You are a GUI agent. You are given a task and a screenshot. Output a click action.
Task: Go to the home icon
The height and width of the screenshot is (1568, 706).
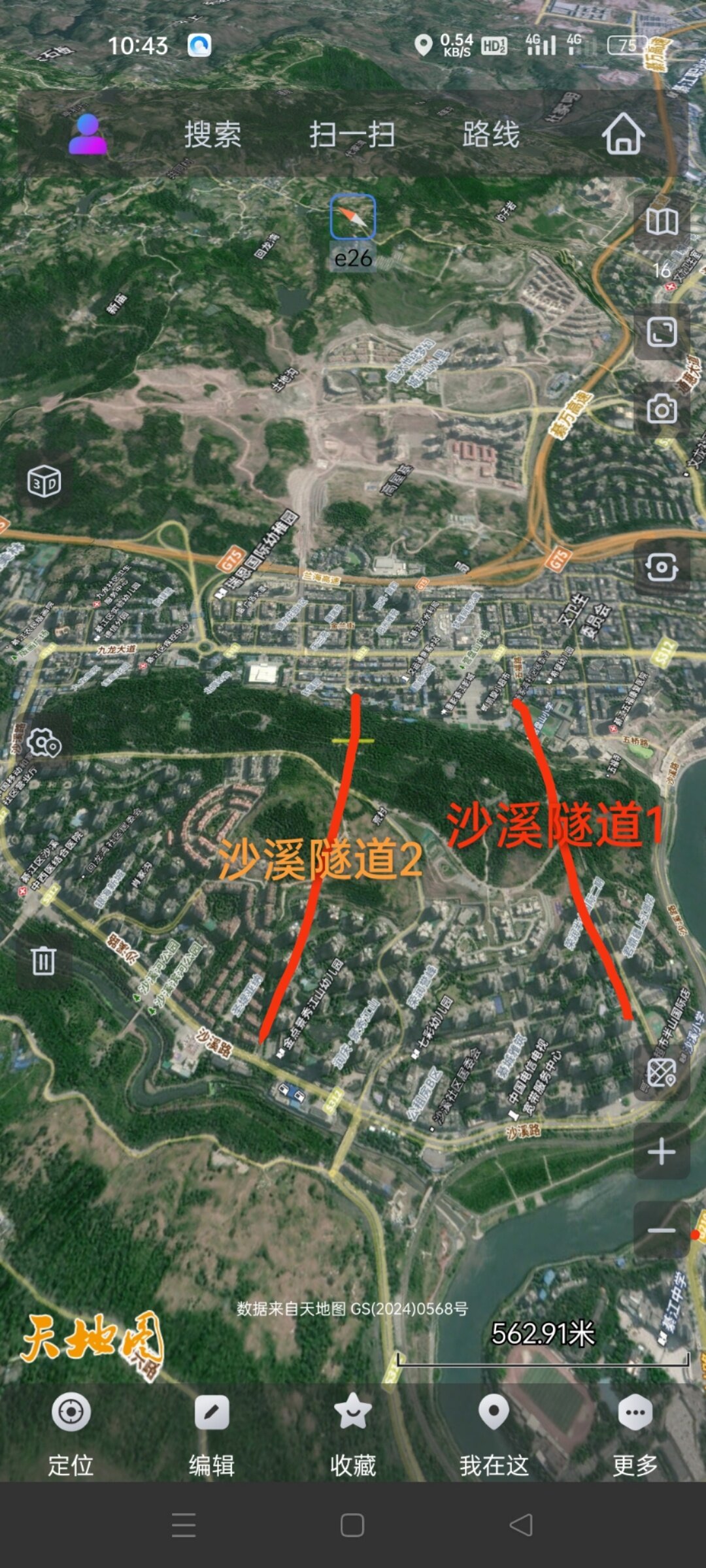click(x=623, y=134)
